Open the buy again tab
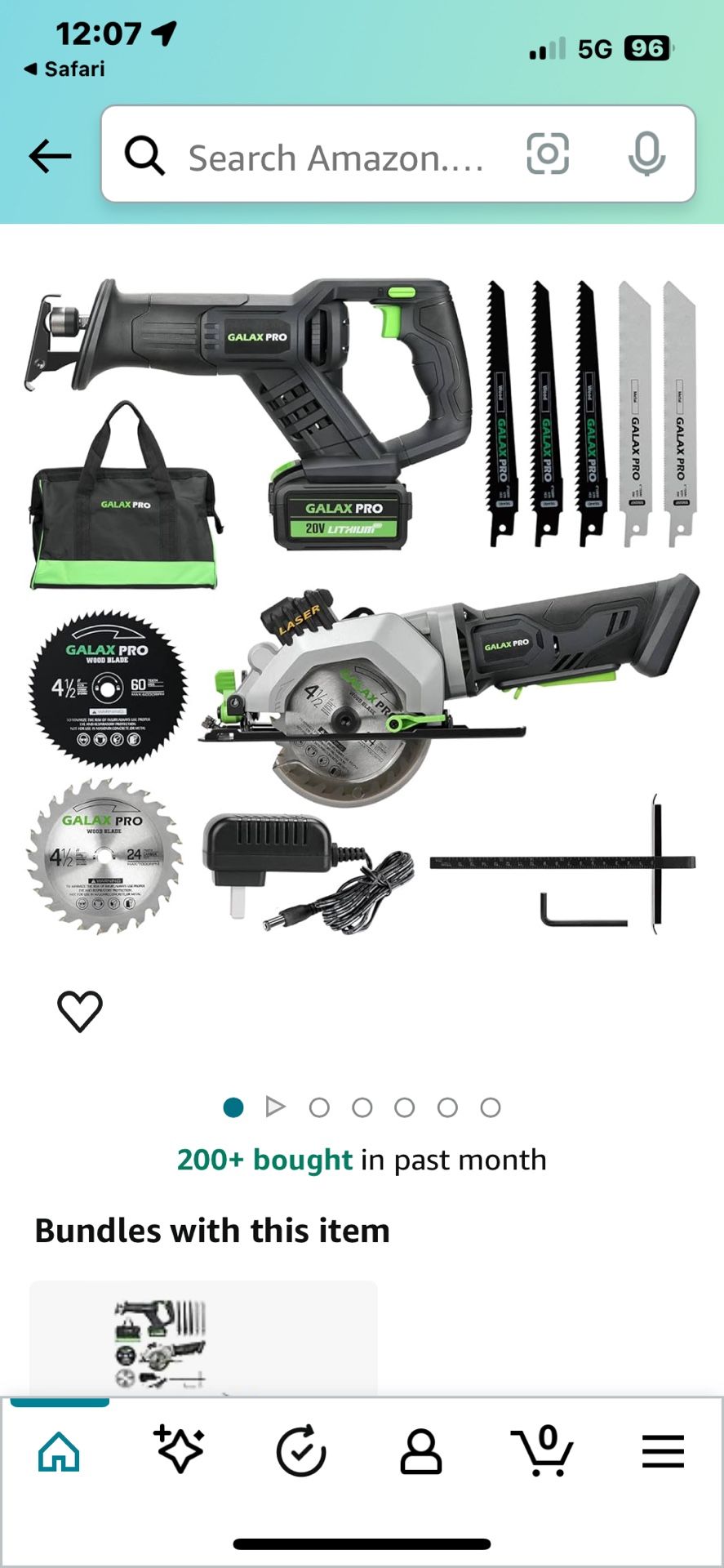The image size is (724, 1568). pyautogui.click(x=300, y=1451)
